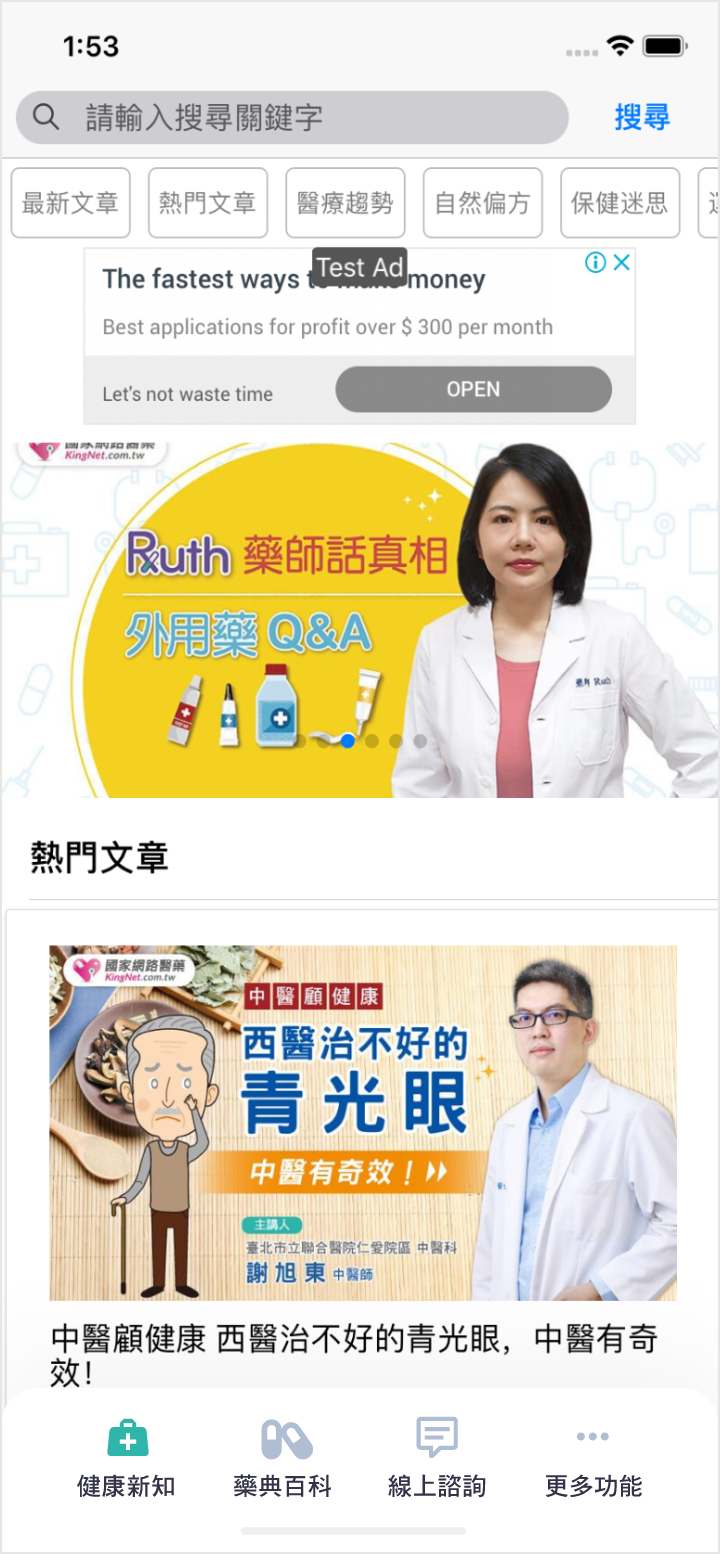Screen dimensions: 720x1554
Task: Select the 熱門文章 category chip
Action: 208,203
